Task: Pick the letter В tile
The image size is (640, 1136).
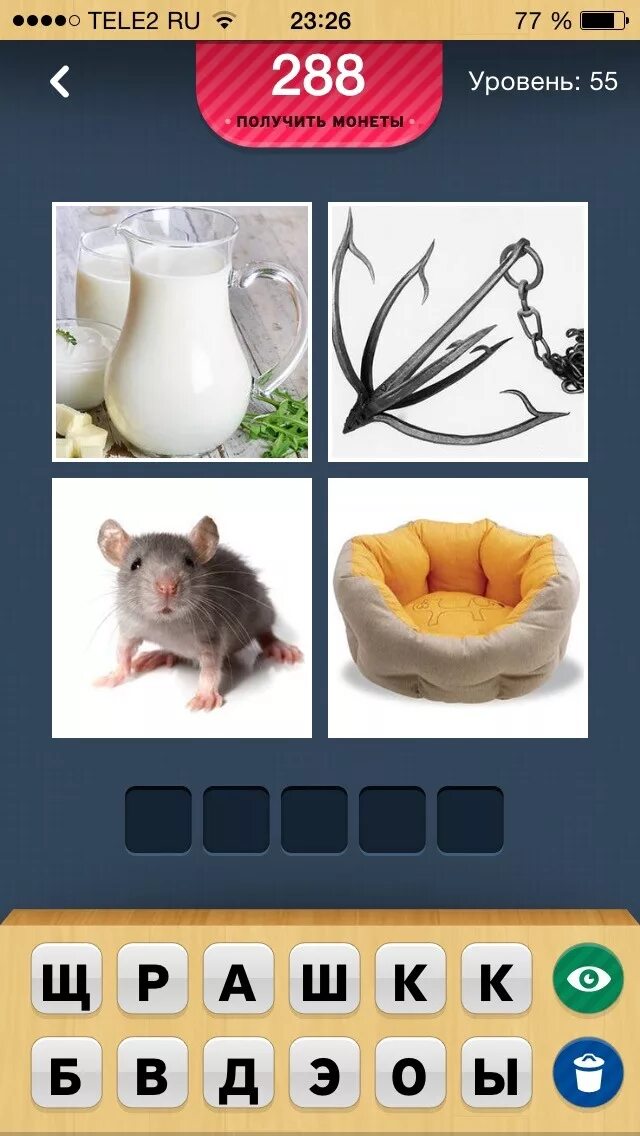Action: [x=152, y=1073]
